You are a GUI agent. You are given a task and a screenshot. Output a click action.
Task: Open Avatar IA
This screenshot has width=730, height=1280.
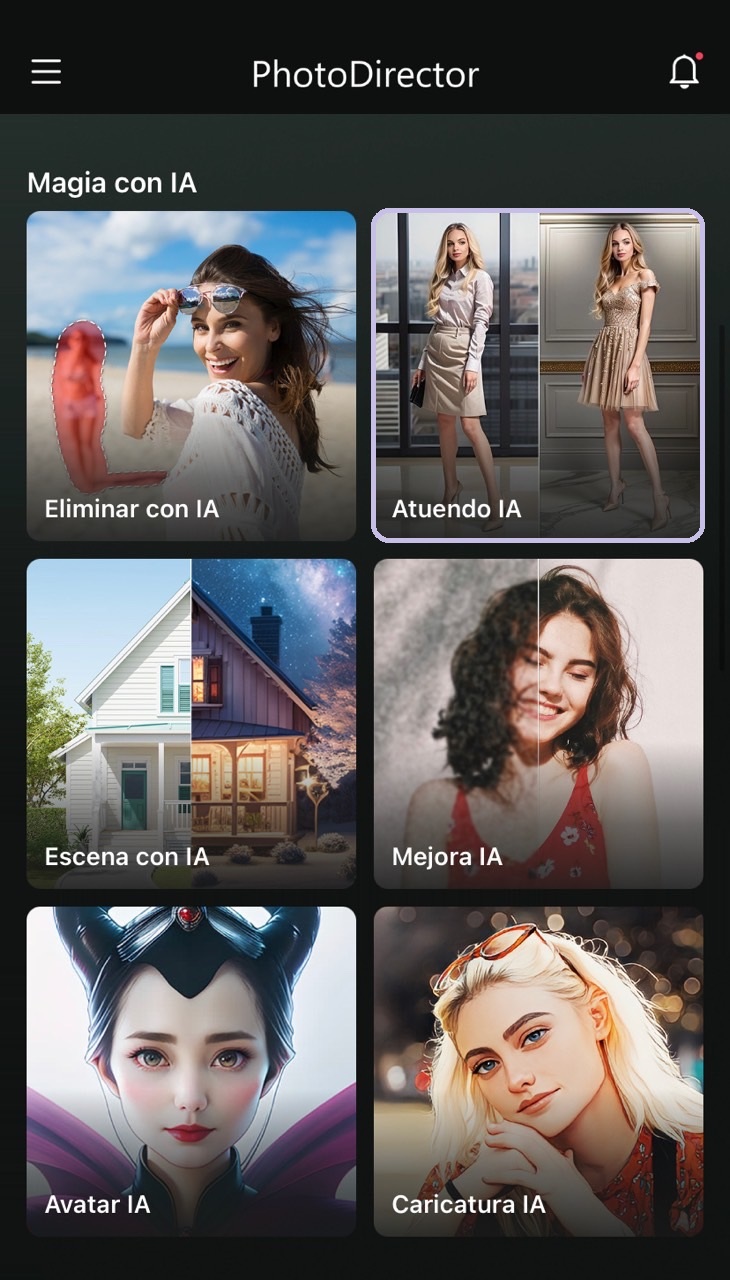(x=191, y=1071)
